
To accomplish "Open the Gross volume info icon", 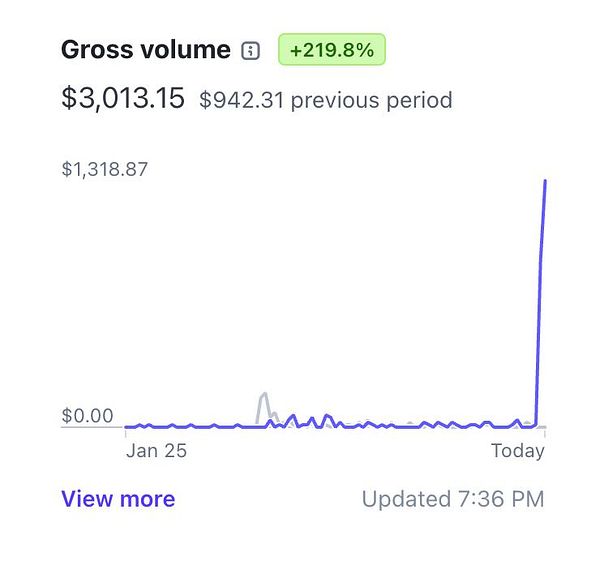I will pos(251,50).
